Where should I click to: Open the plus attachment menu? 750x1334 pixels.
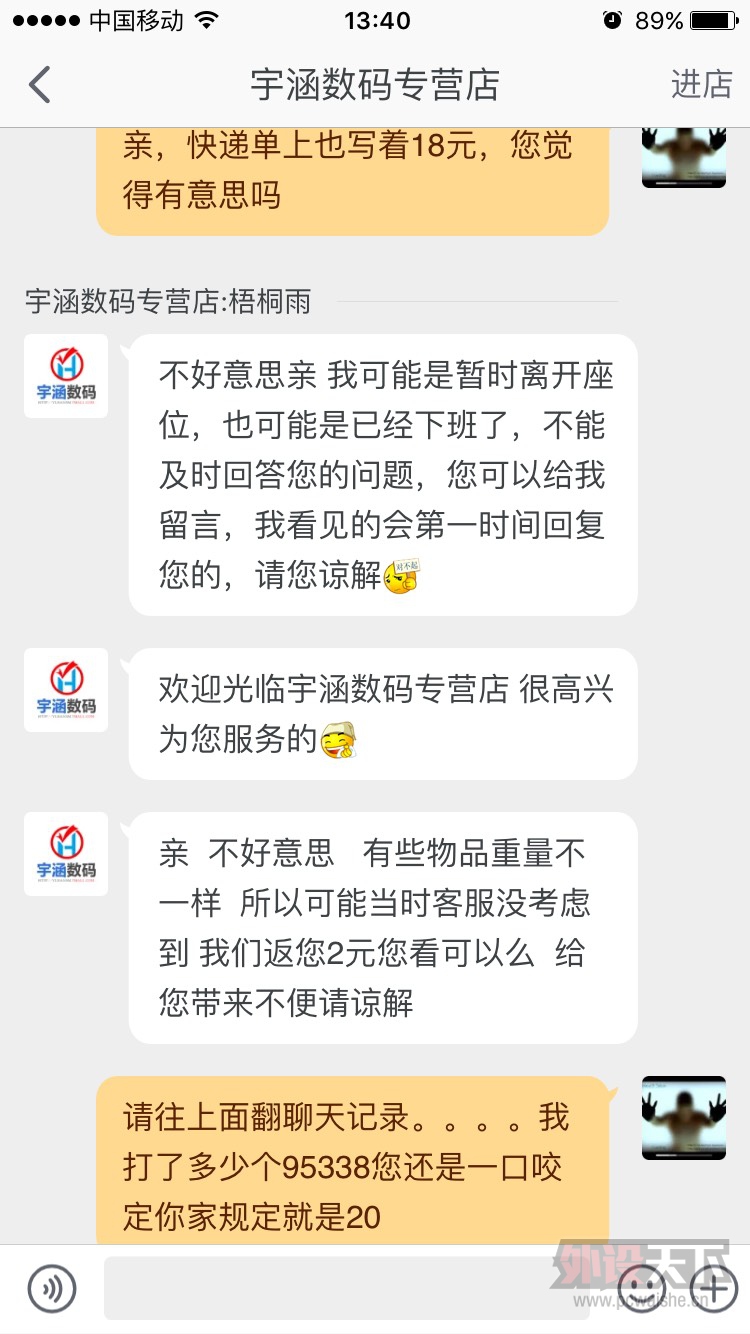coord(714,1288)
